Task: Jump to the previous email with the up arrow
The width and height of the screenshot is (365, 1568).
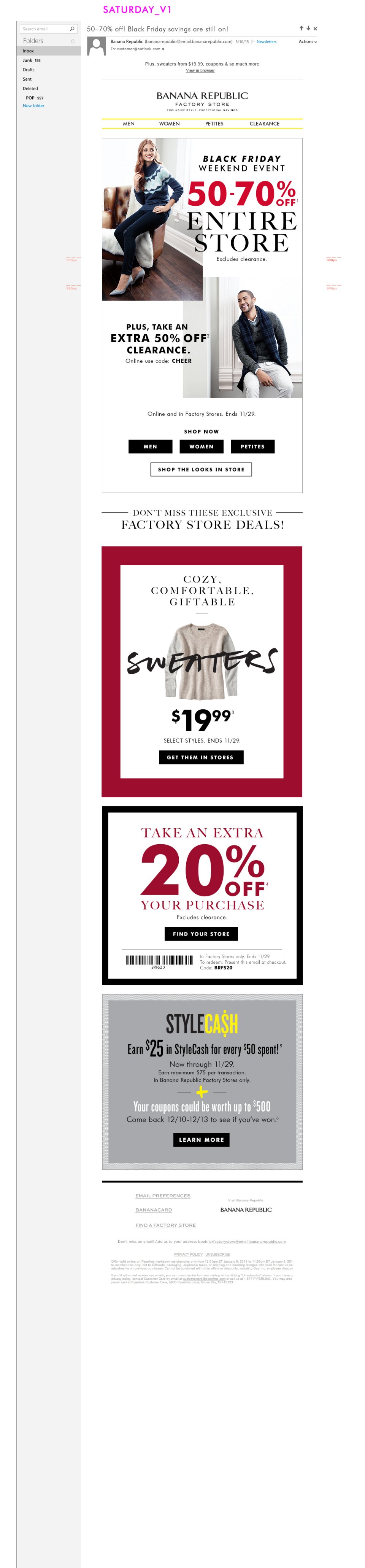Action: point(301,29)
